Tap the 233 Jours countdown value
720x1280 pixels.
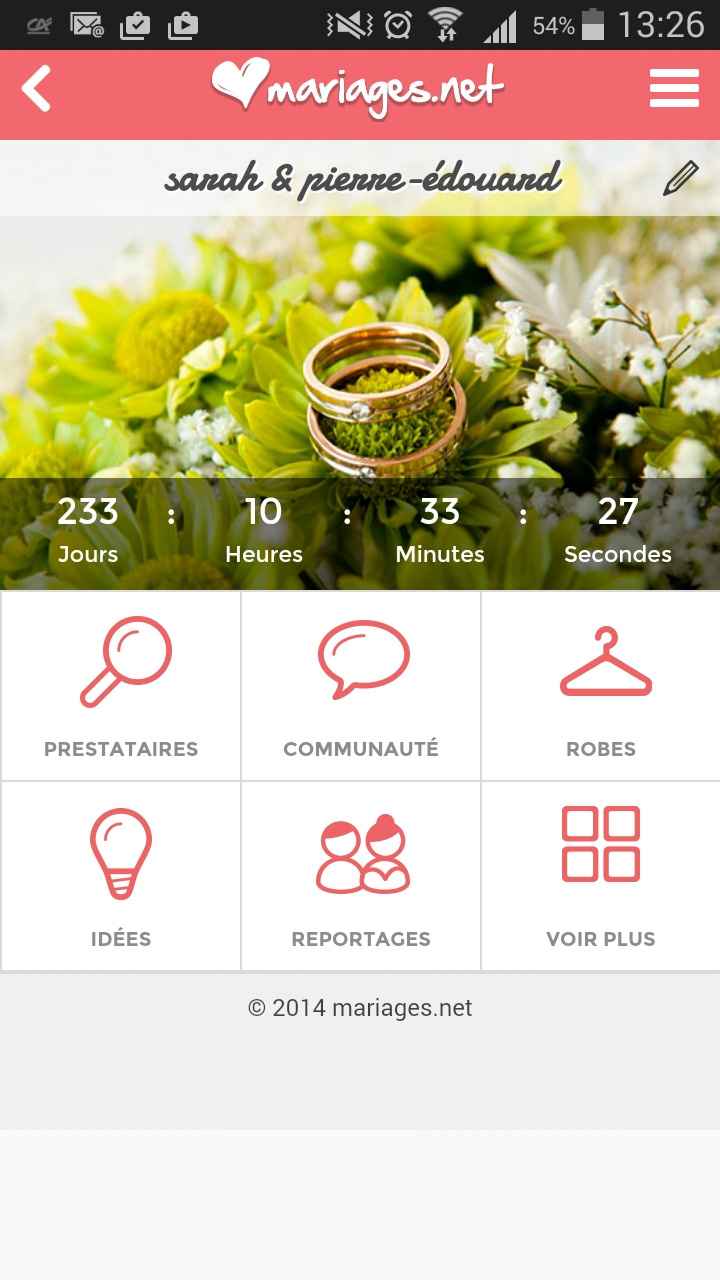coord(88,513)
